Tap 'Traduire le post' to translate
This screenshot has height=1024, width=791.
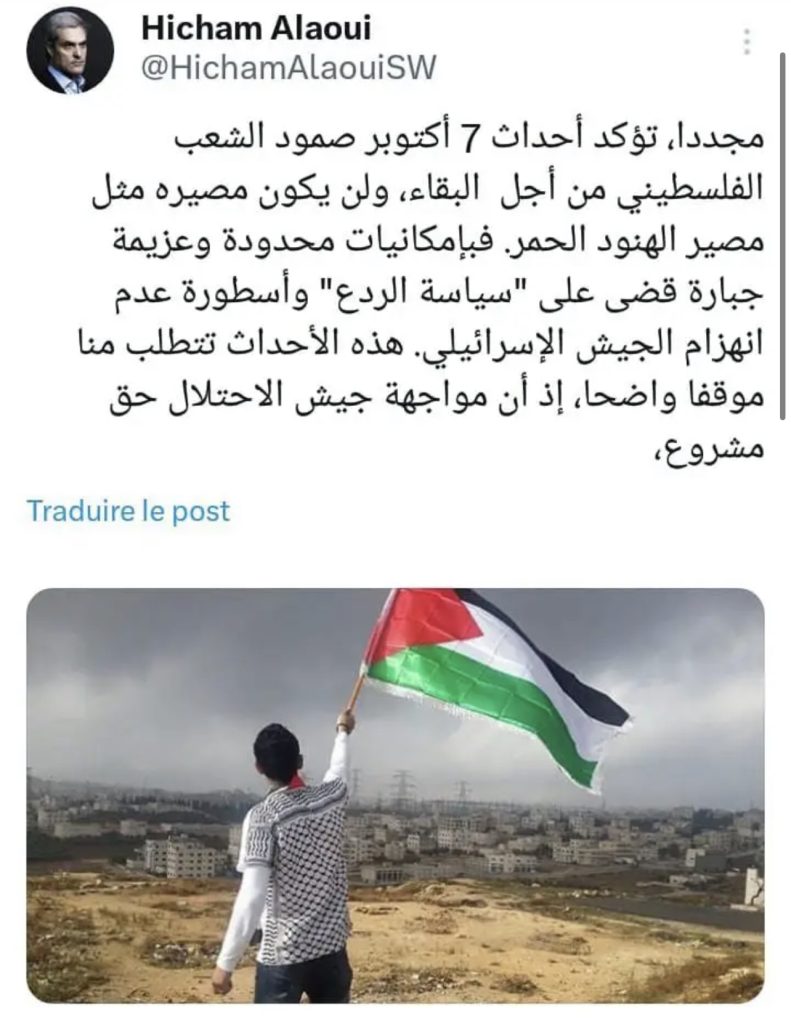[128, 511]
